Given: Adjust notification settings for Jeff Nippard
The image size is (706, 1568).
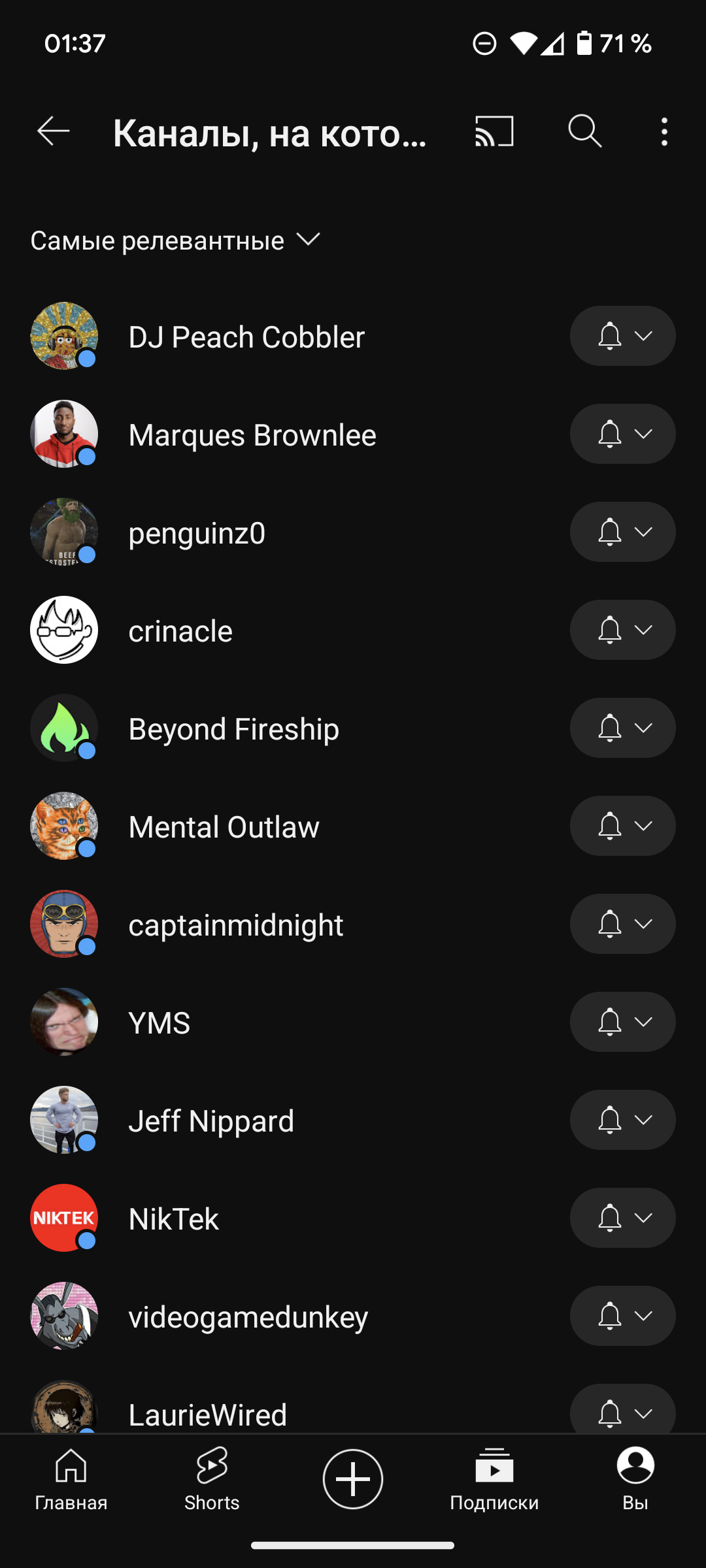Looking at the screenshot, I should pyautogui.click(x=622, y=1120).
